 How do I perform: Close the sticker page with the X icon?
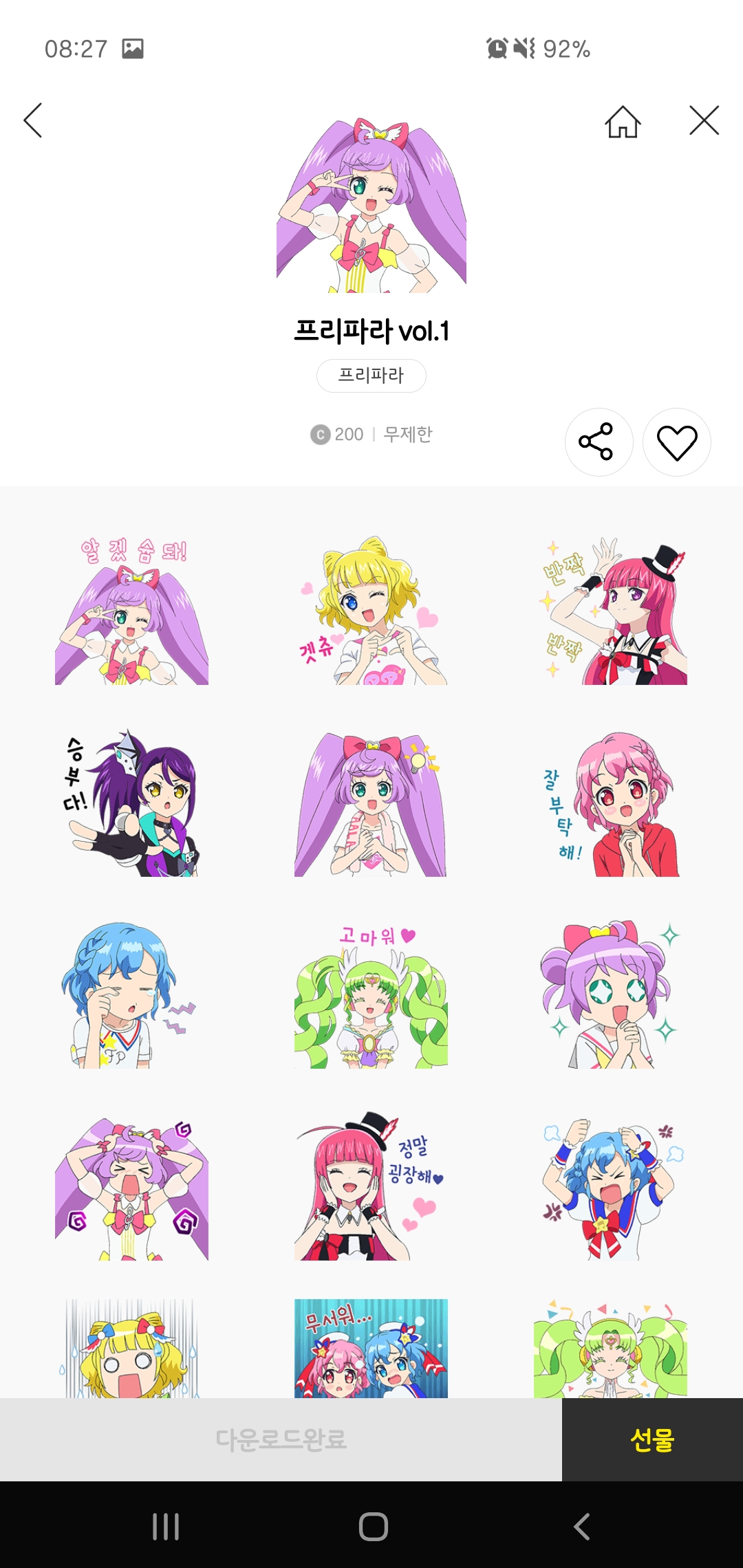click(703, 120)
